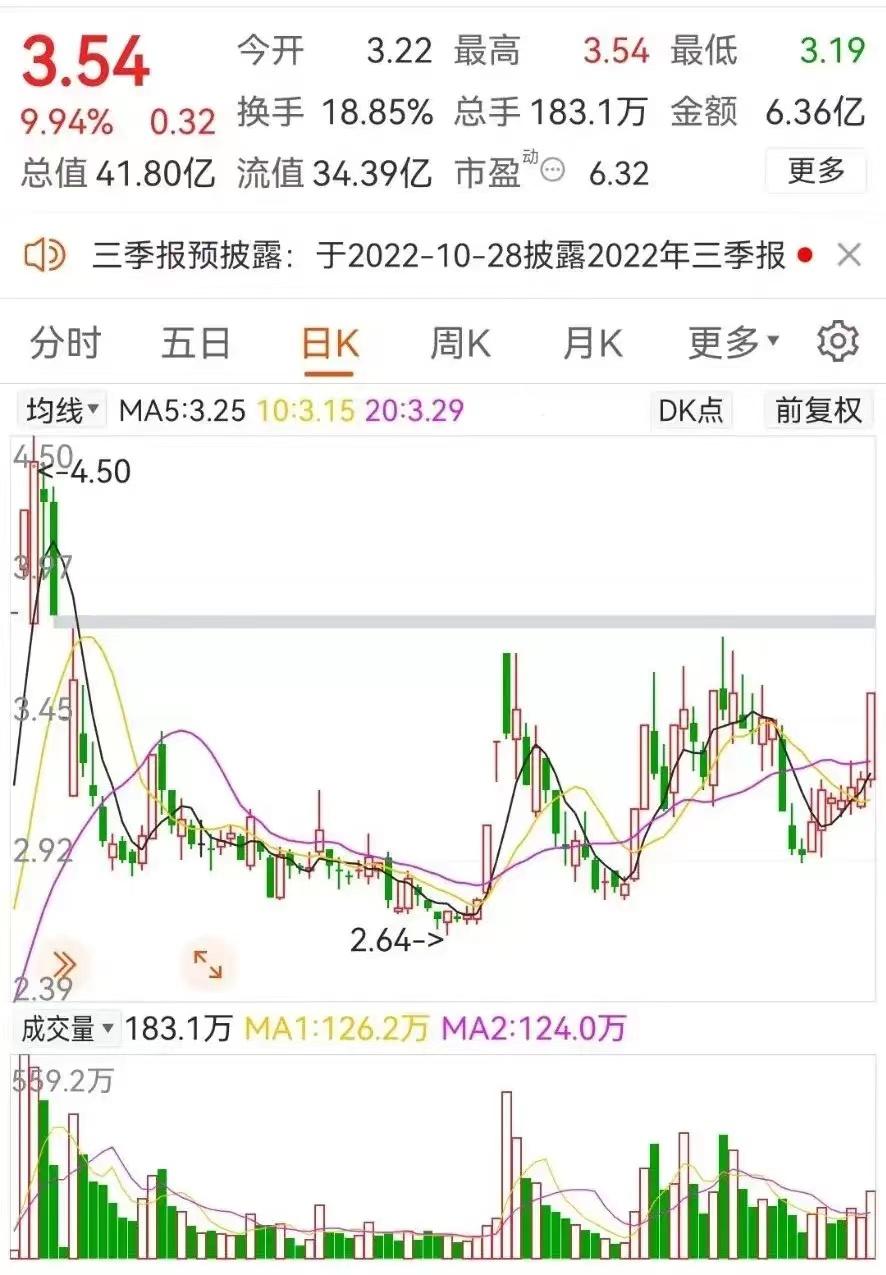Click the 183.1万 volume value label
886x1275 pixels.
click(178, 1028)
